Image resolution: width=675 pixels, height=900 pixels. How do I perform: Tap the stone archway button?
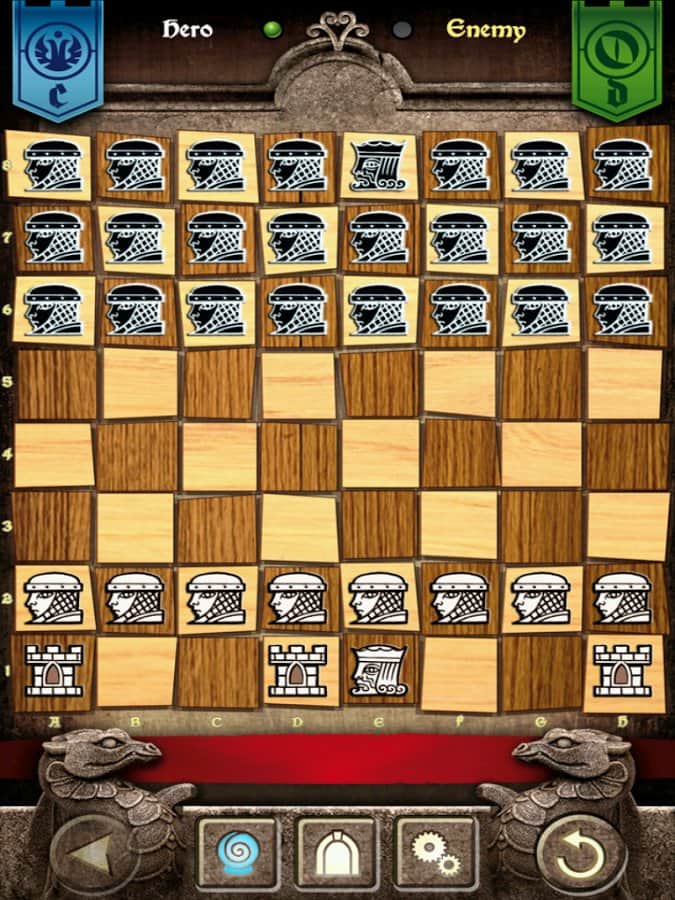(x=337, y=853)
